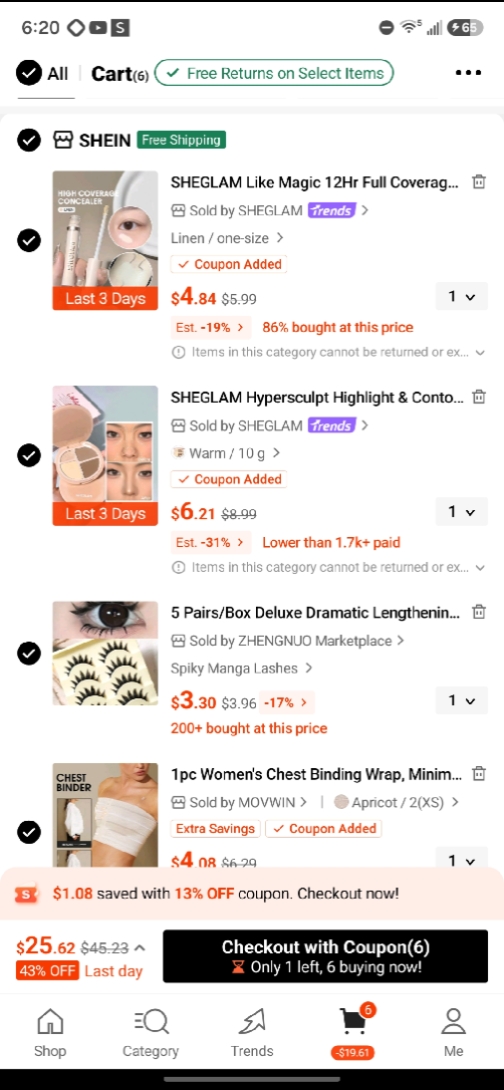This screenshot has height=1090, width=504.
Task: Open the three-dot overflow menu
Action: (468, 73)
